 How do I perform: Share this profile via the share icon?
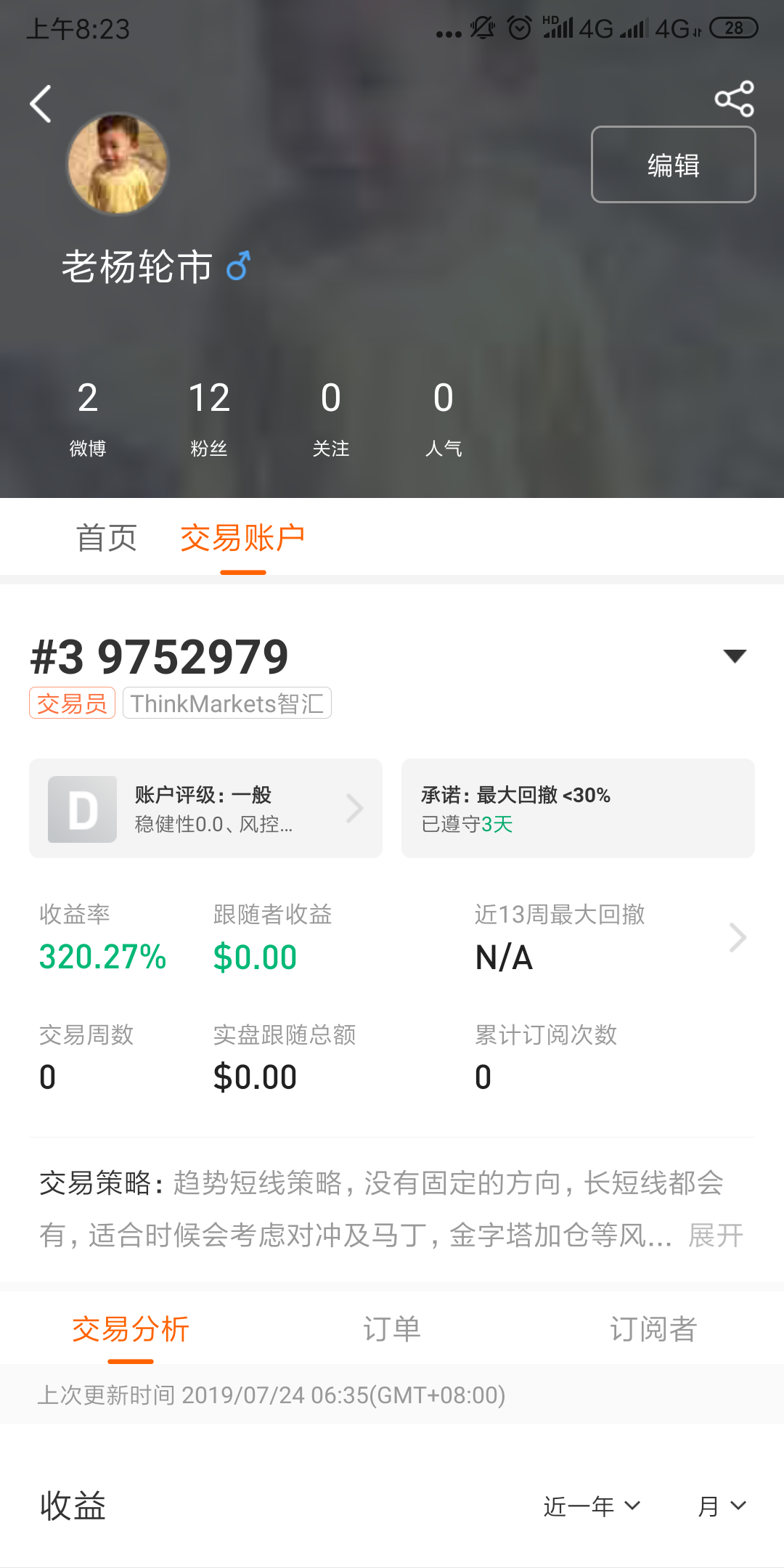click(x=734, y=99)
